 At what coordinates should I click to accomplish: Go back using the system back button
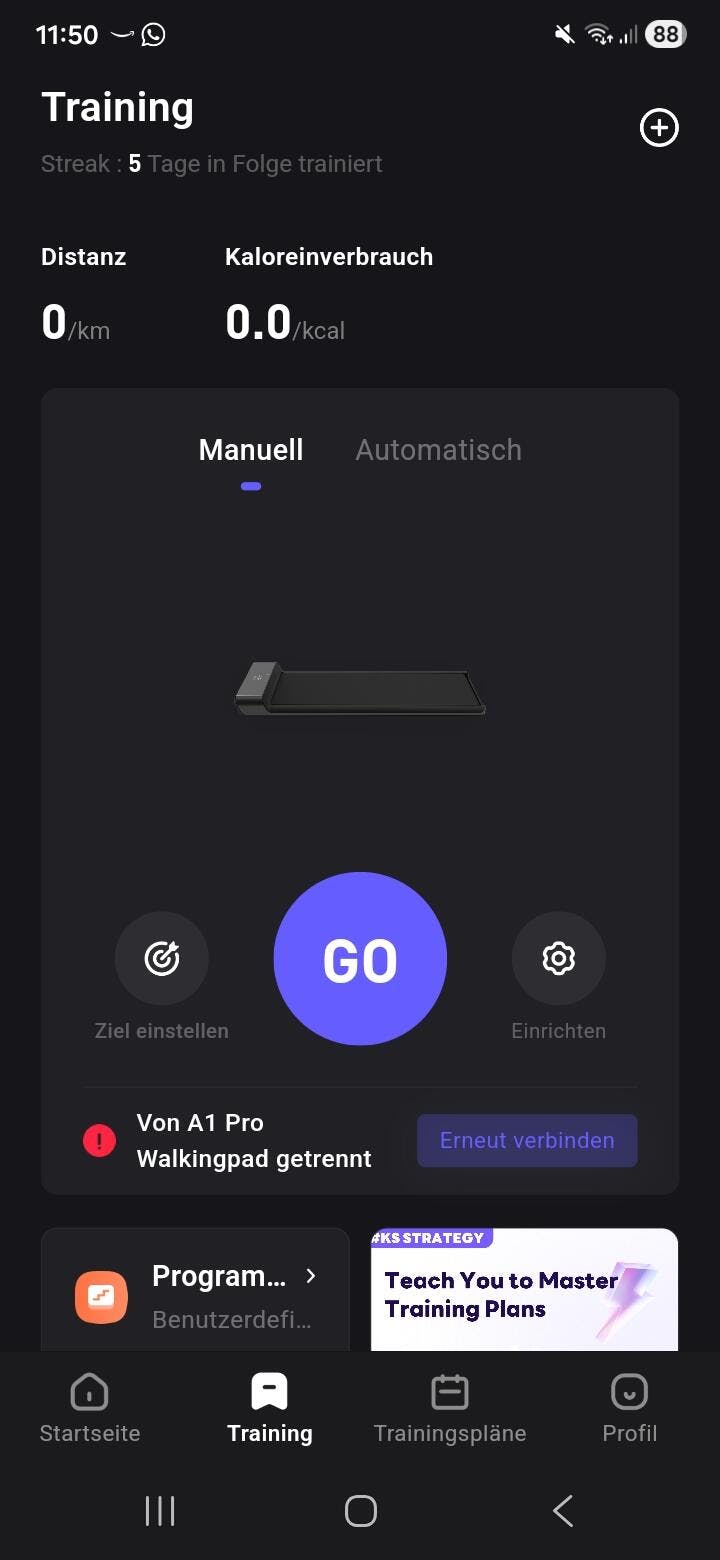(x=563, y=1511)
